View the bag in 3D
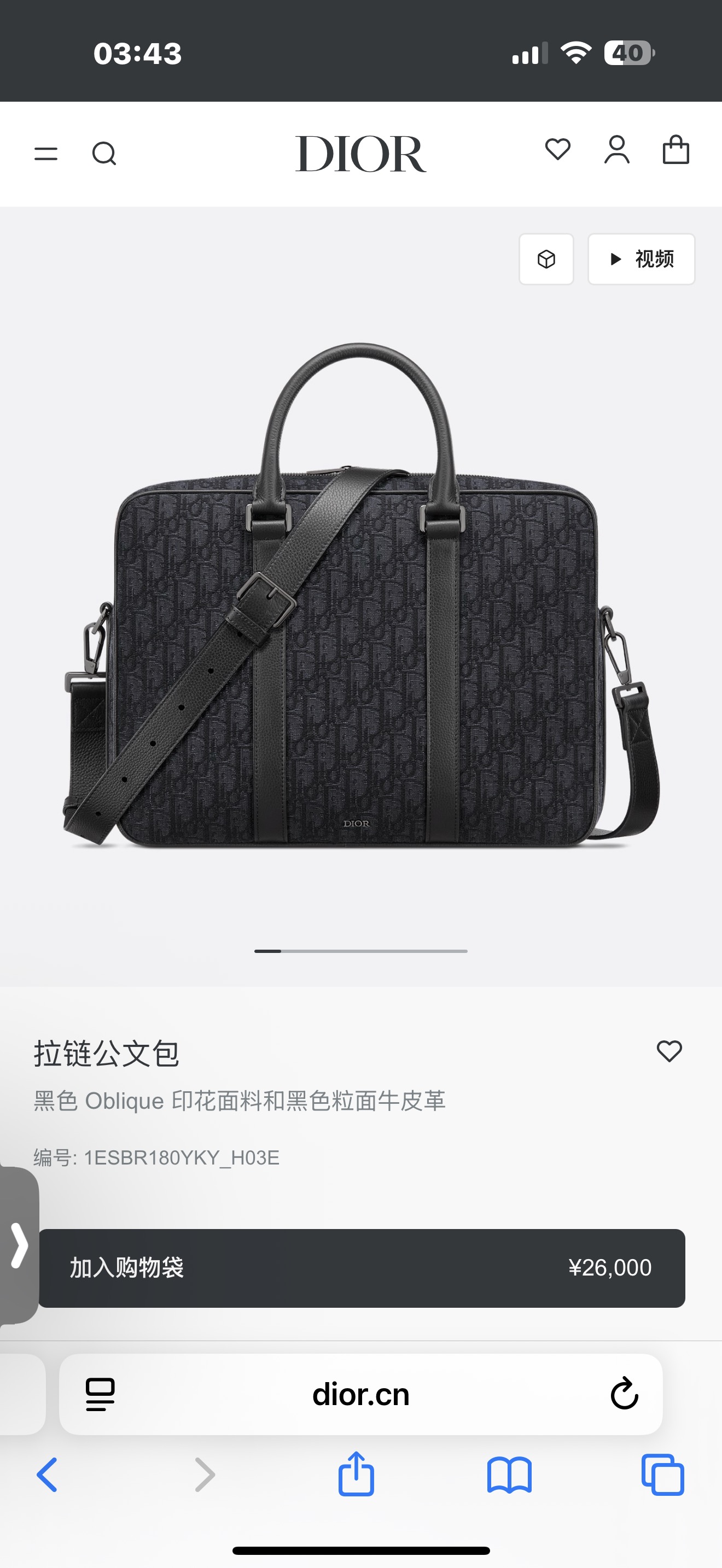Viewport: 722px width, 1568px height. [546, 259]
